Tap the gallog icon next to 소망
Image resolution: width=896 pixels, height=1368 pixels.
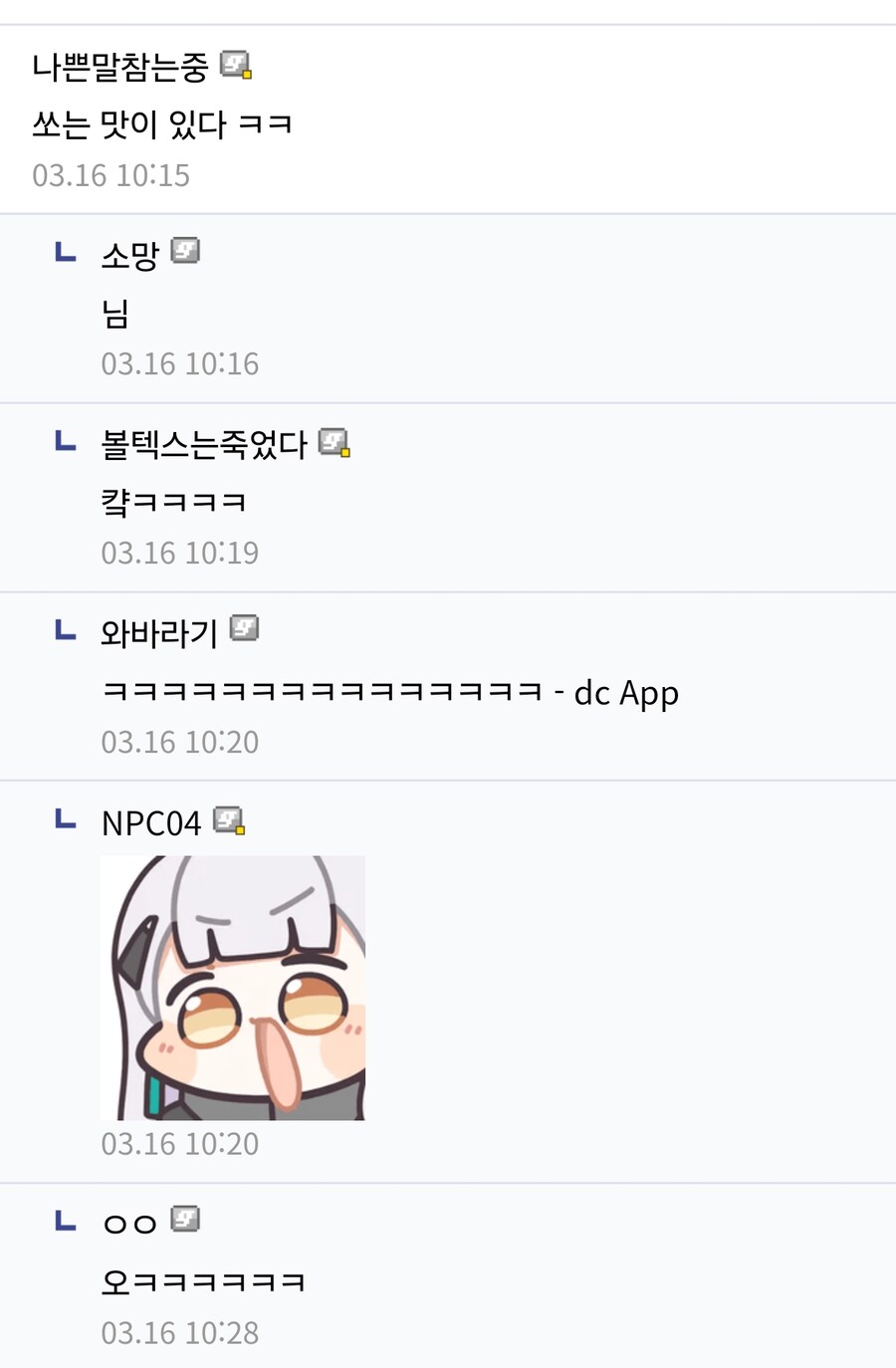pos(185,250)
